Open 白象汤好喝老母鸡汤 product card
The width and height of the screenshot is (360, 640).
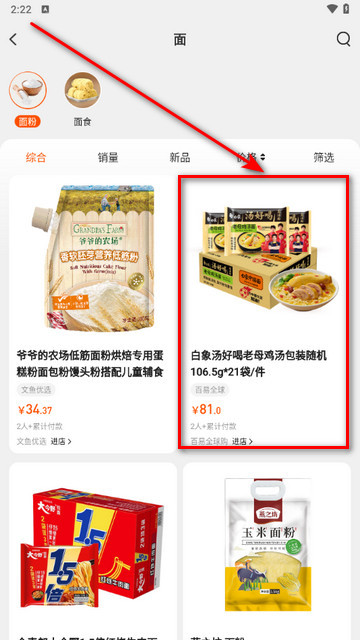pyautogui.click(x=264, y=312)
